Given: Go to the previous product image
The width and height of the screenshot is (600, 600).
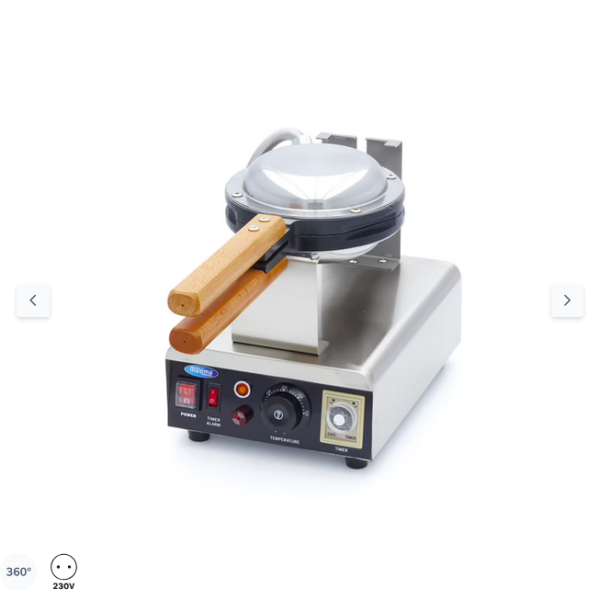Looking at the screenshot, I should pos(33,300).
